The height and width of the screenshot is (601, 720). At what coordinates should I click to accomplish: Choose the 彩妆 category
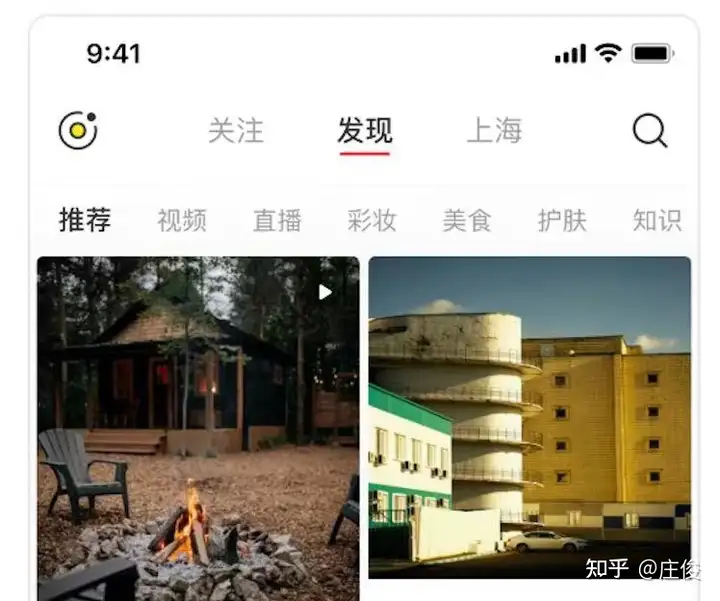[372, 220]
